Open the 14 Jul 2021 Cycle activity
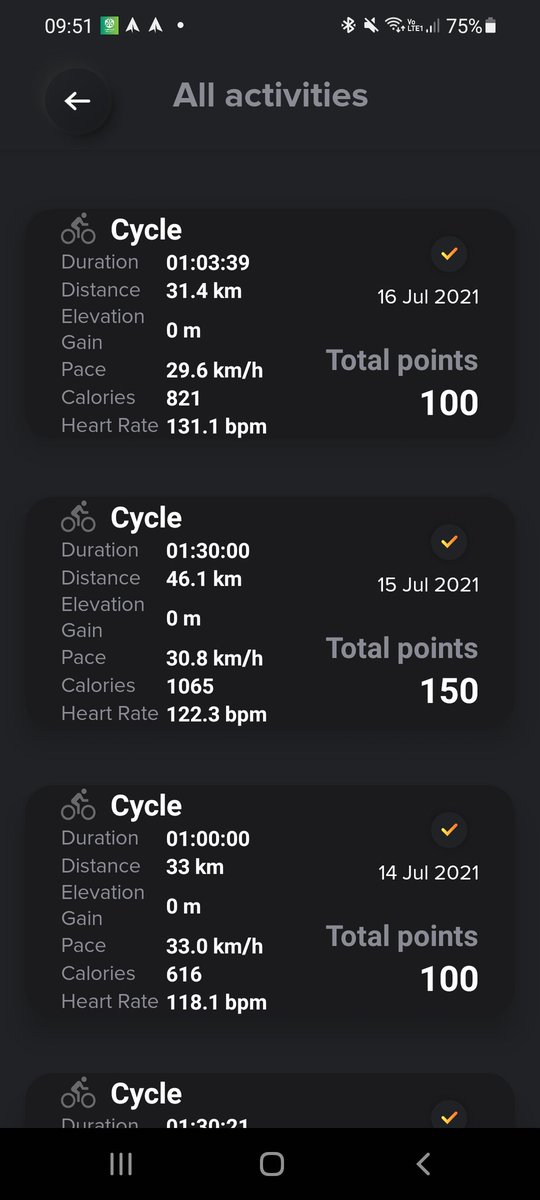 [x=270, y=901]
